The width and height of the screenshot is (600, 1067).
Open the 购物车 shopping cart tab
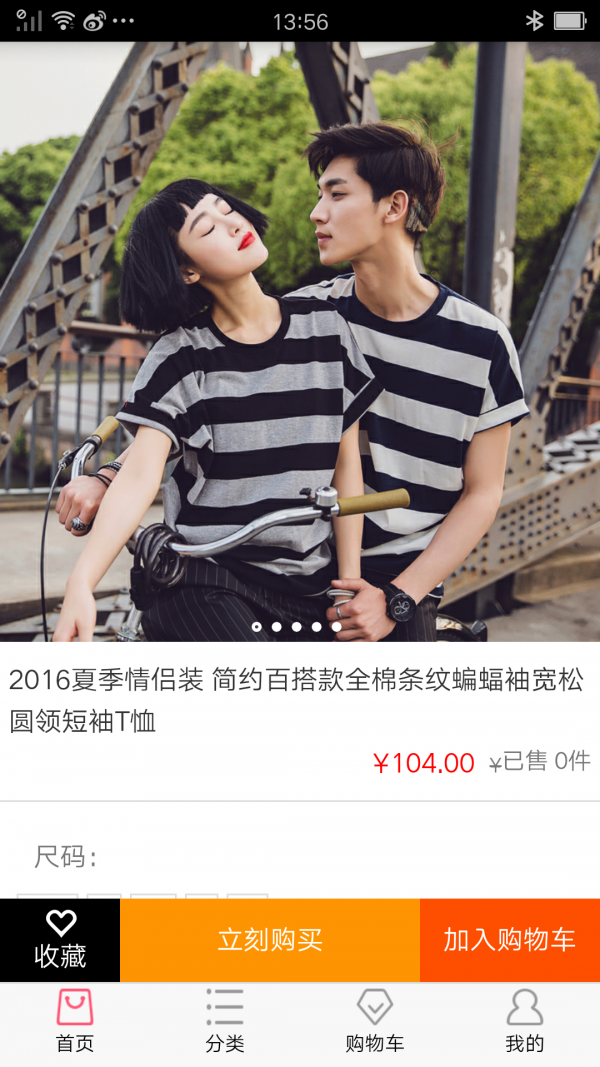tap(375, 1023)
